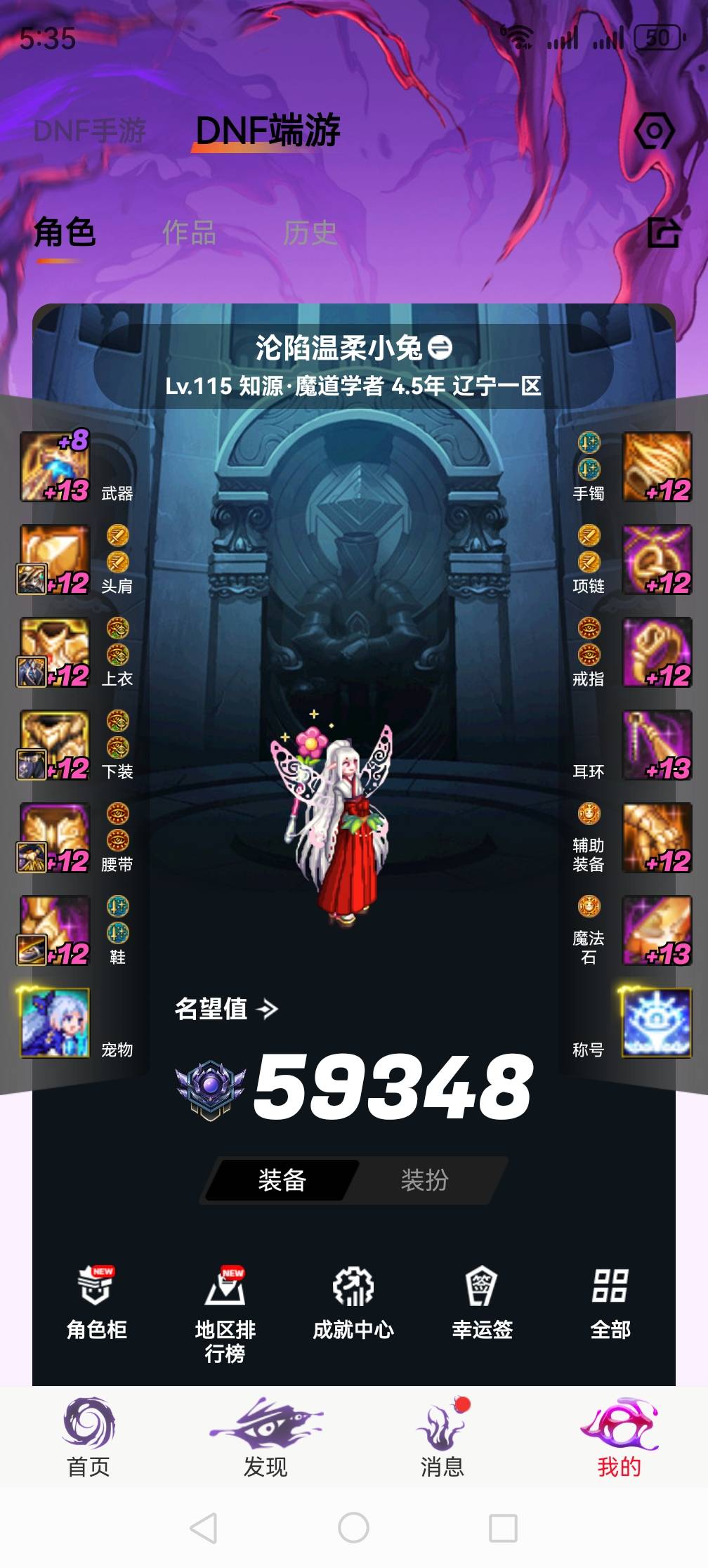Check the 消息 tab
Screen dimensions: 708x1568
click(442, 1437)
